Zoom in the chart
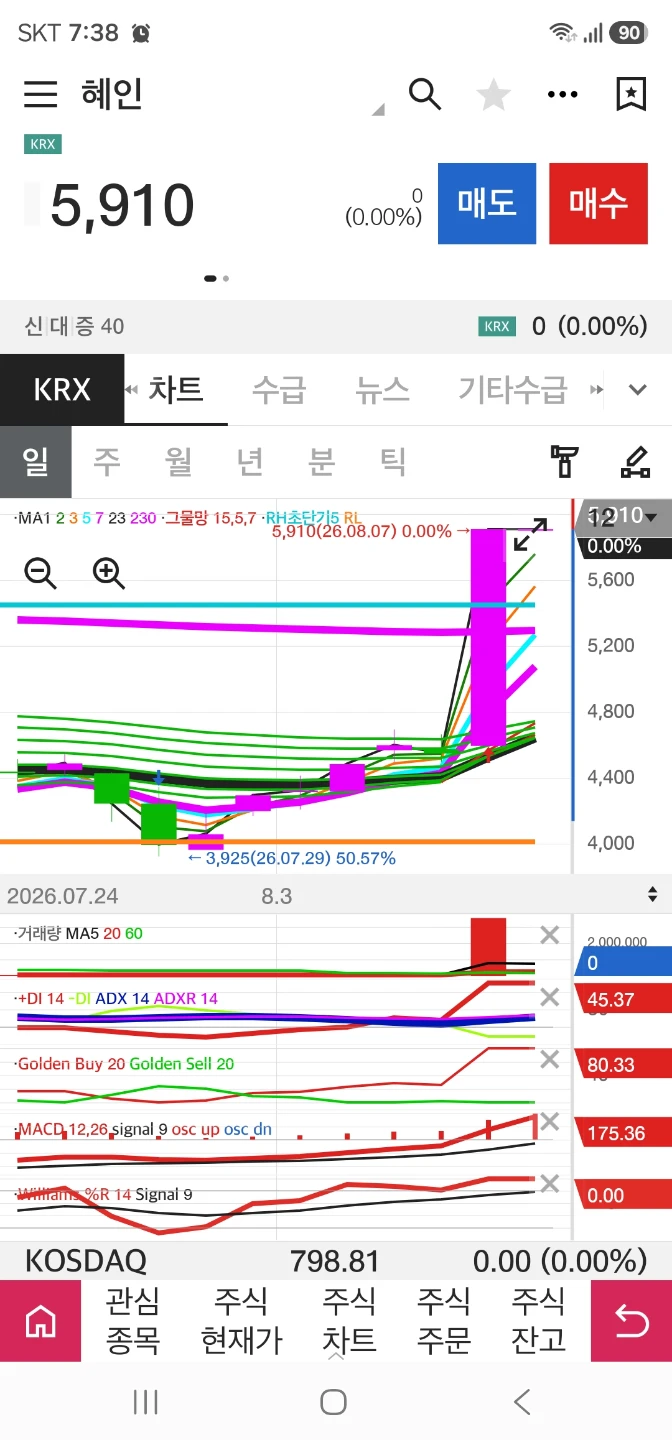This screenshot has width=672, height=1440. (108, 573)
